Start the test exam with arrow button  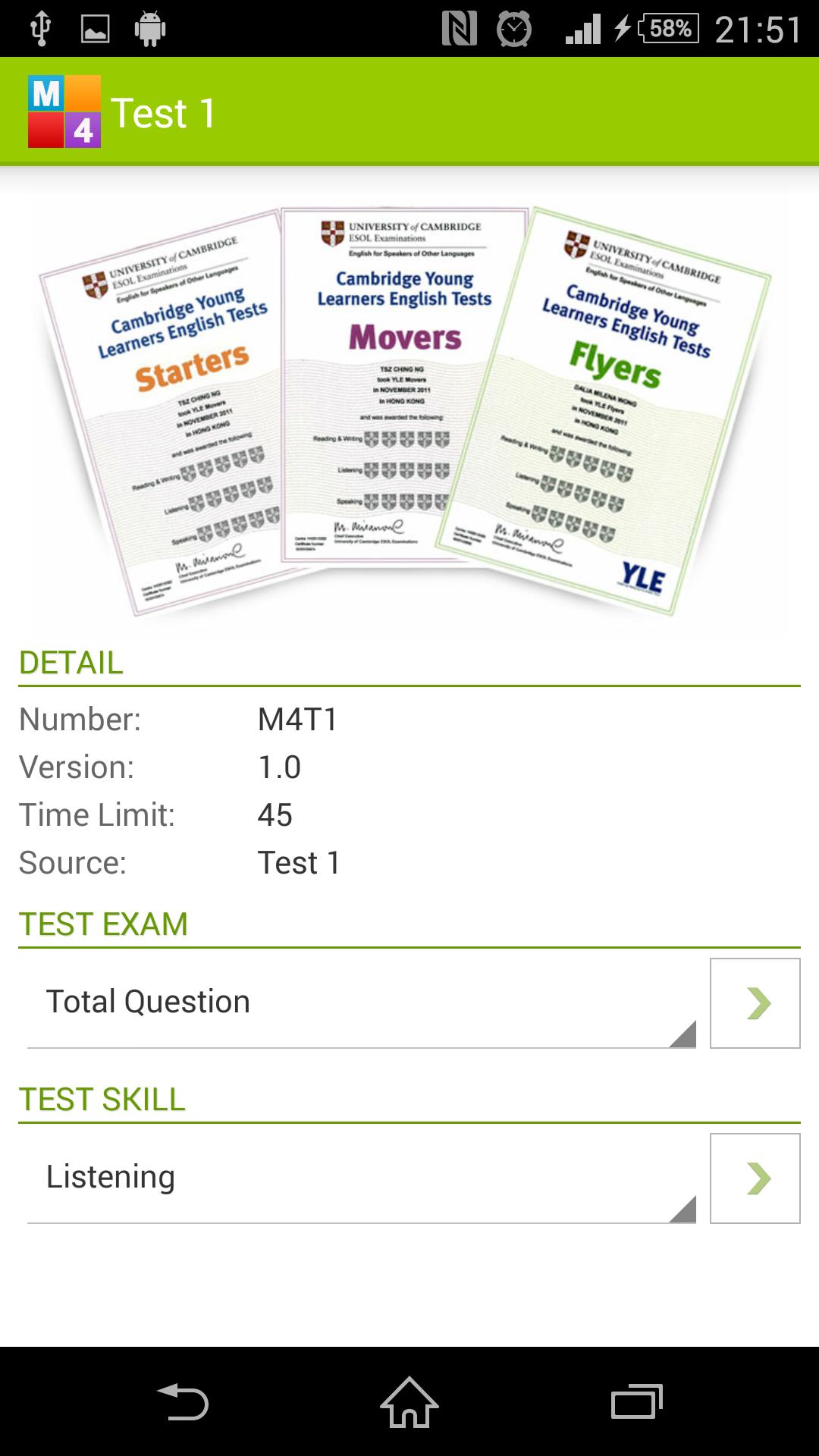point(755,1003)
